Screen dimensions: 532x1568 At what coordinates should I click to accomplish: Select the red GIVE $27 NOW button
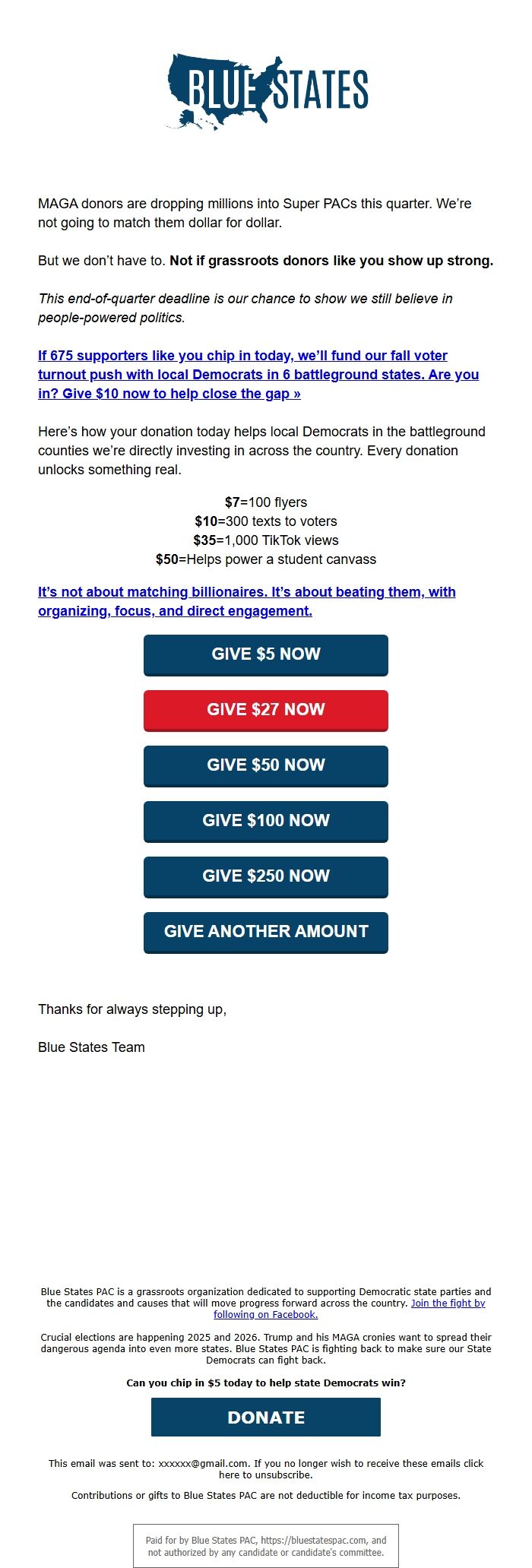265,710
